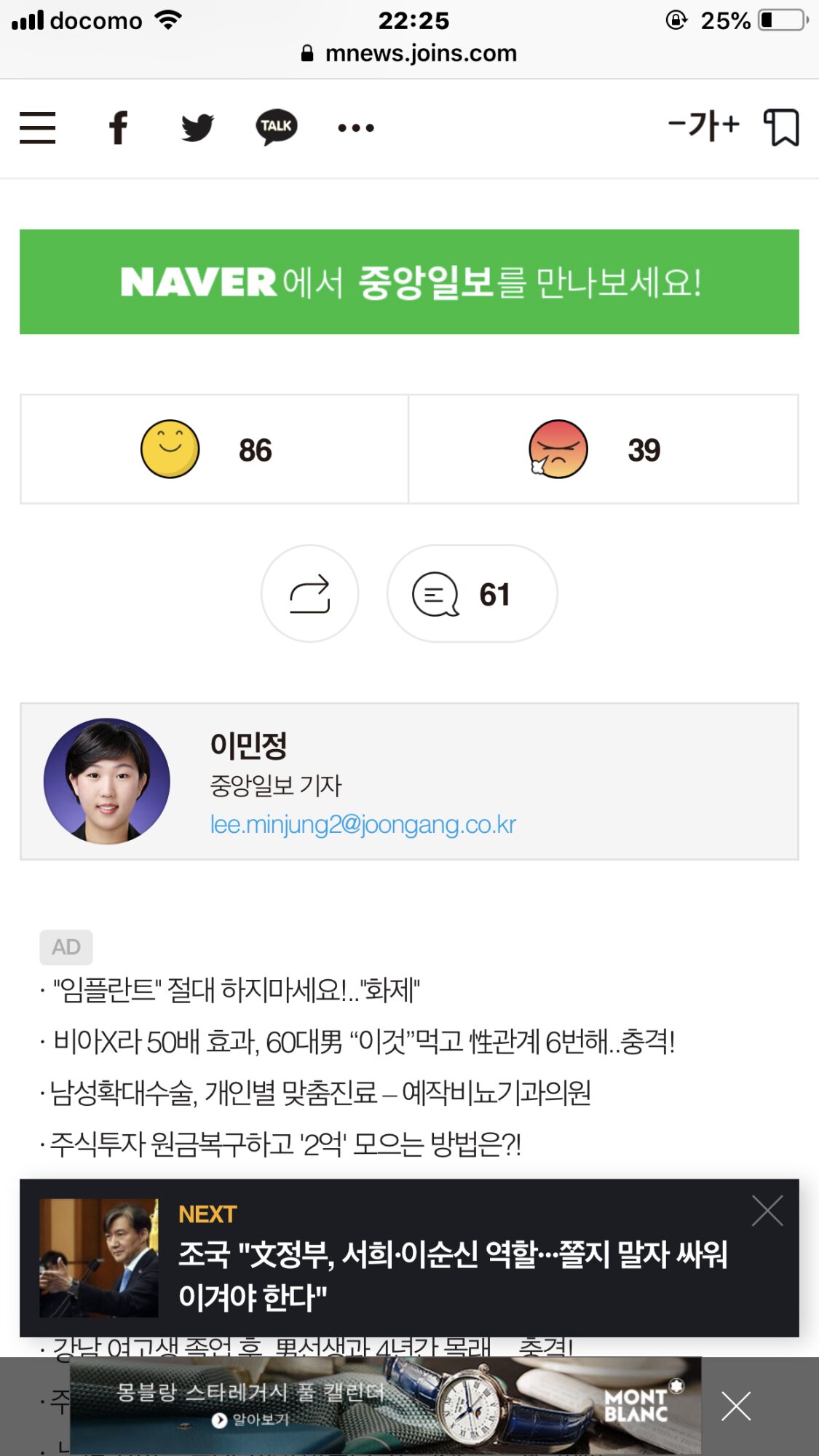
Task: Share article on Twitter
Action: coord(197,127)
